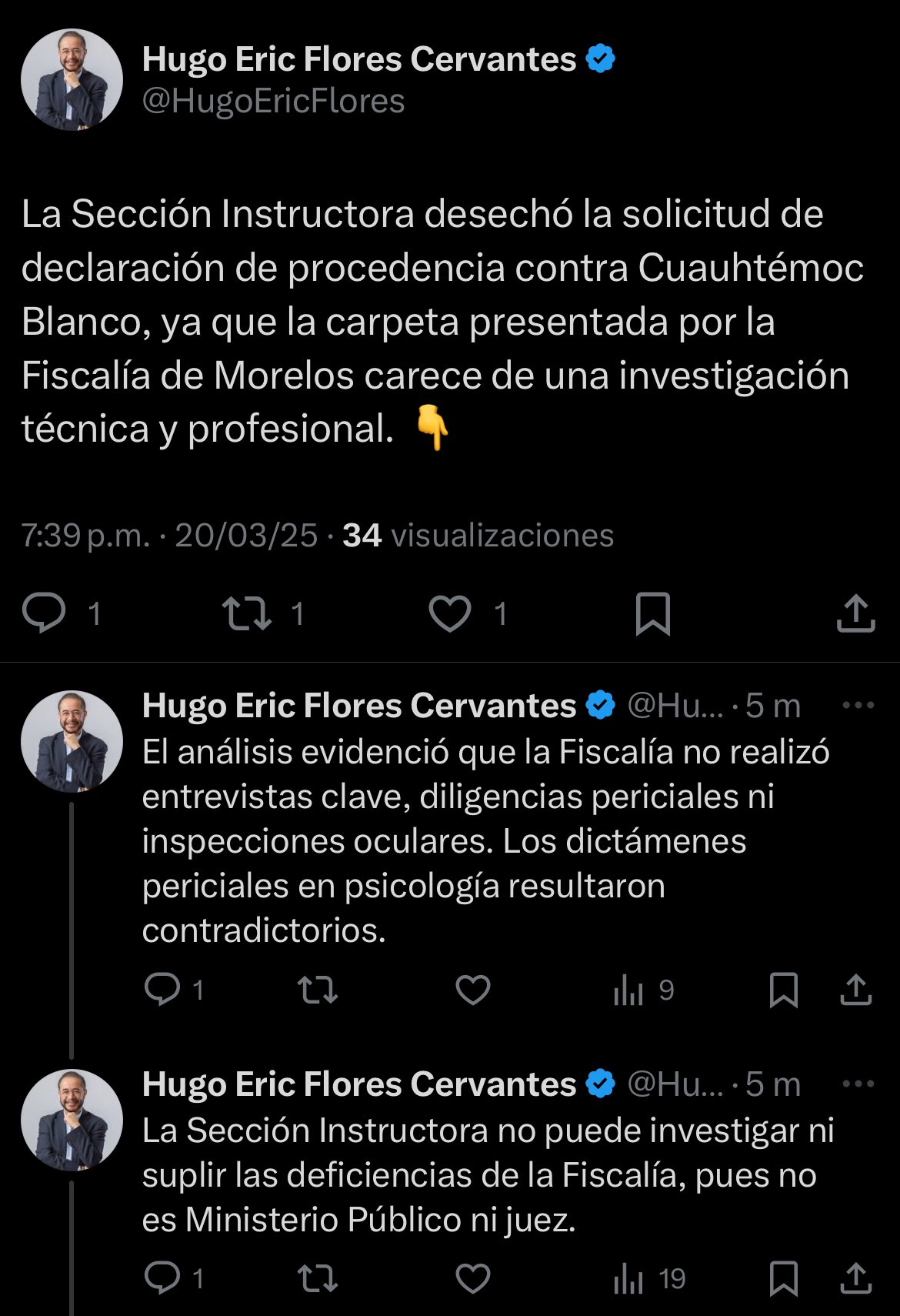Bookmark the 'El análisis evidenció' tweet
The image size is (900, 1316).
[783, 990]
